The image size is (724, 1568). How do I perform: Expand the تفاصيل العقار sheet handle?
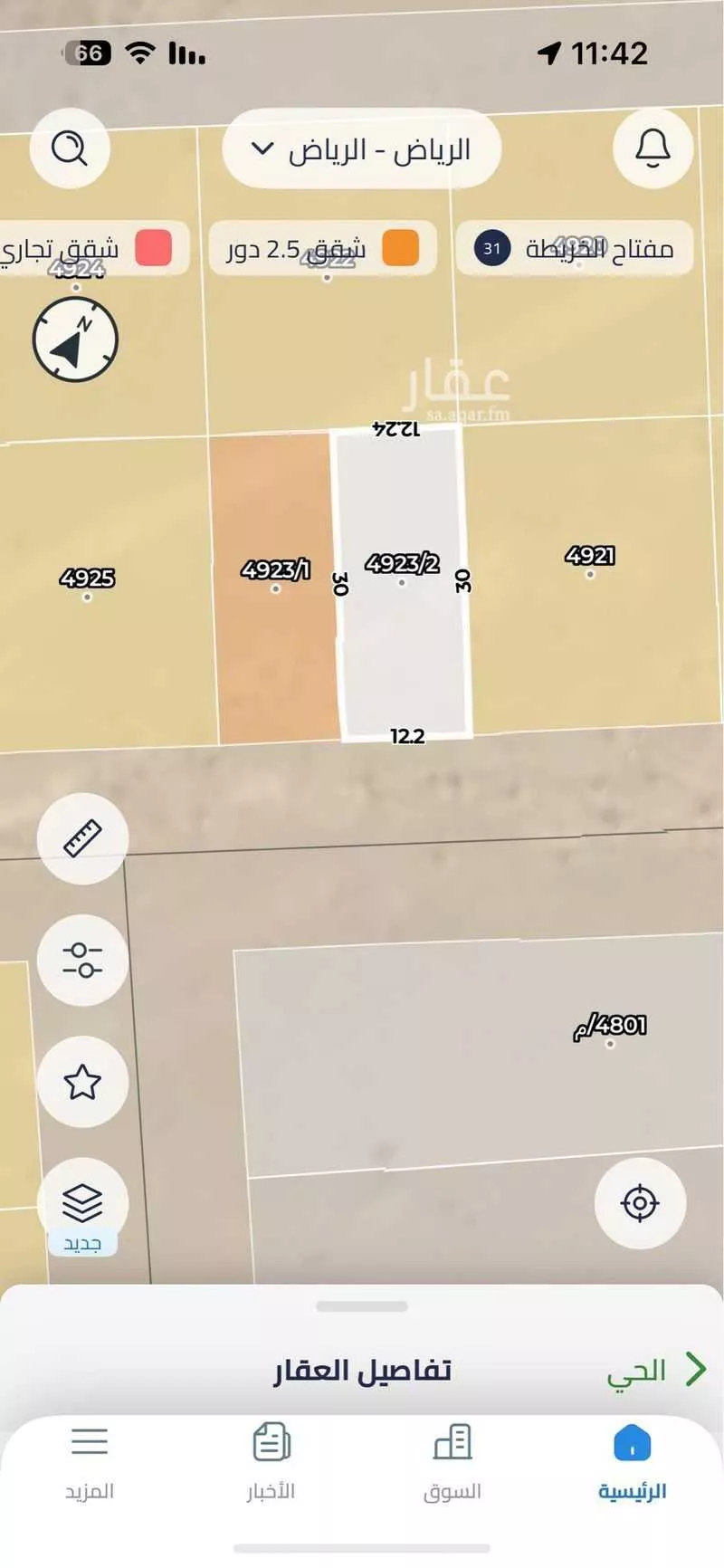362,1306
